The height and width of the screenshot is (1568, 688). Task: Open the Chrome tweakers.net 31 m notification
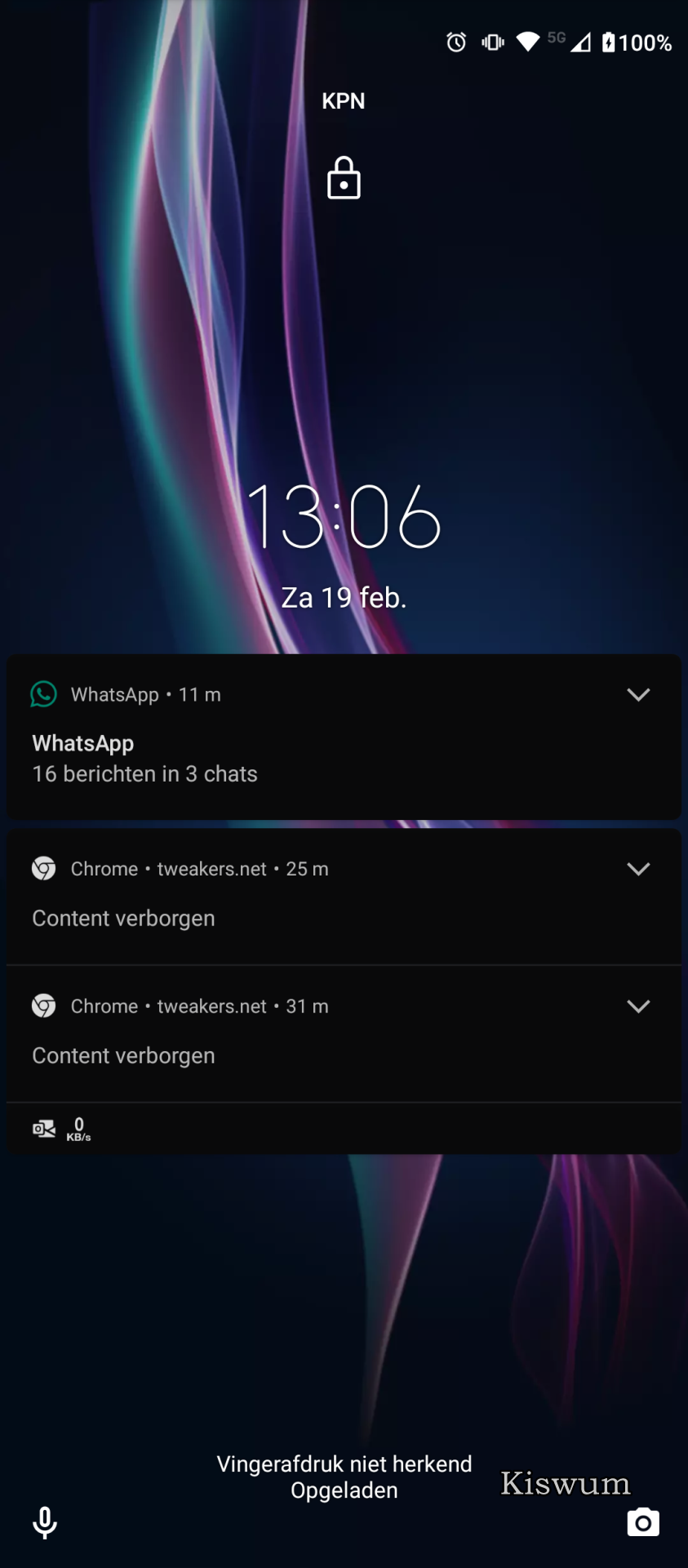(344, 1034)
